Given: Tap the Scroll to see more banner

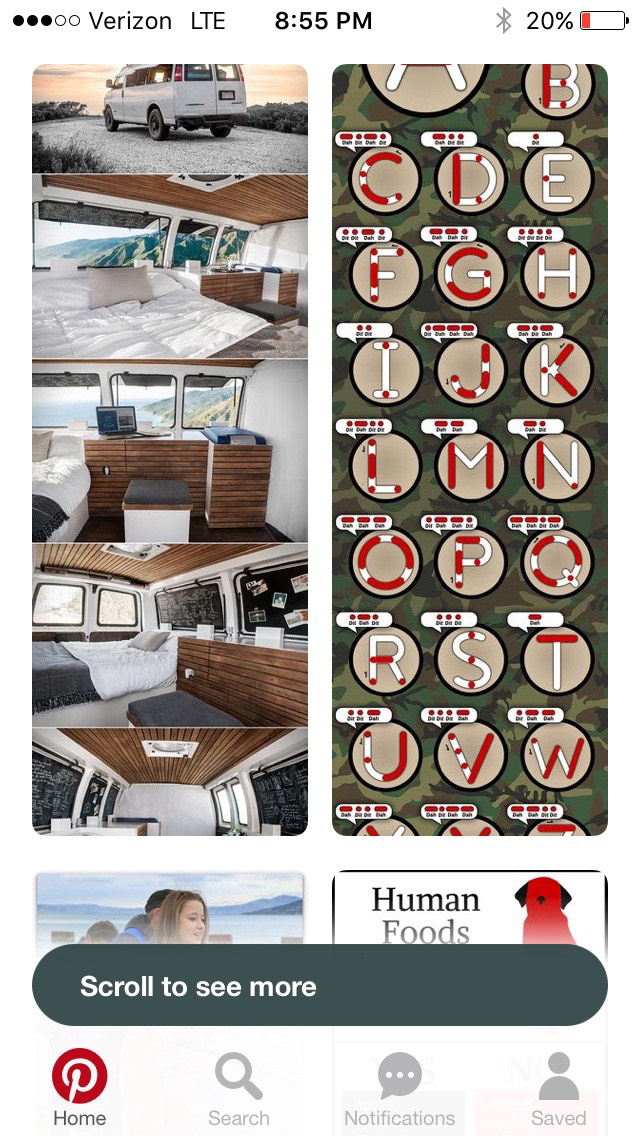Looking at the screenshot, I should pos(320,985).
